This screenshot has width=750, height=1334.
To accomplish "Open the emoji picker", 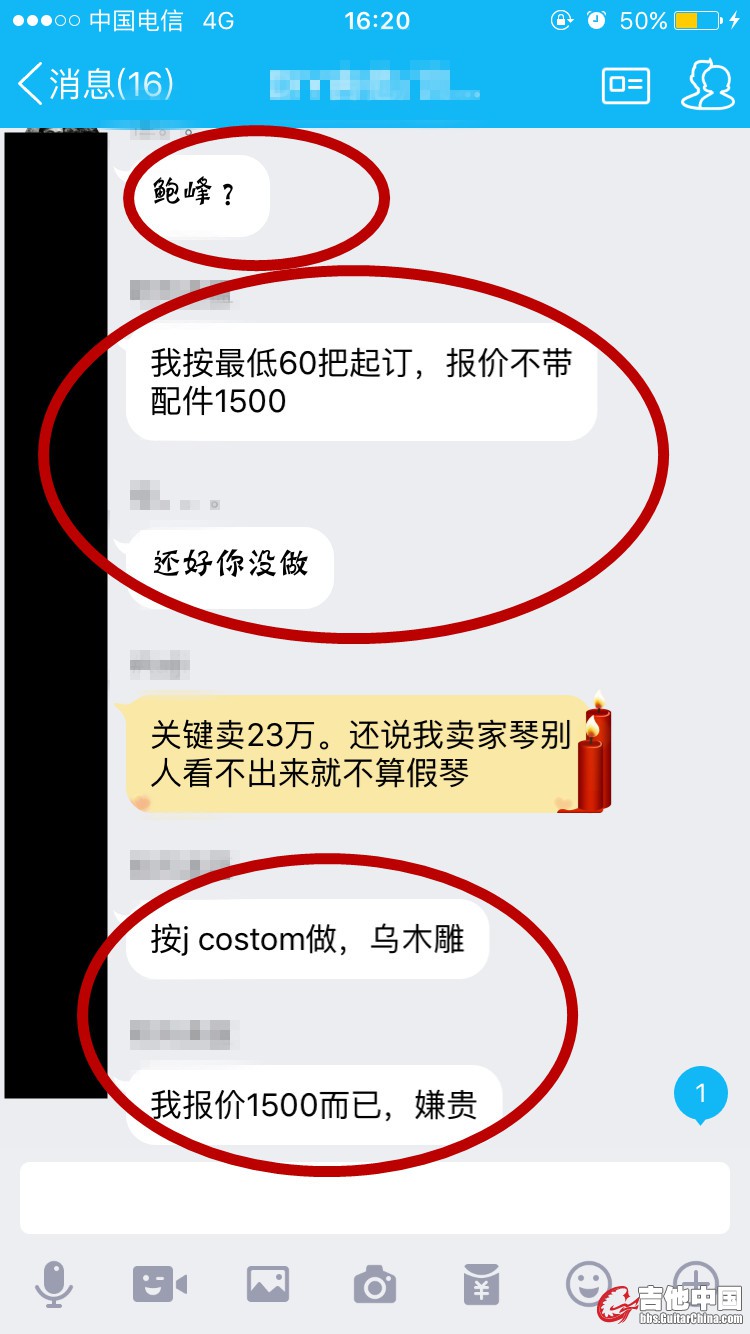I will (x=588, y=1281).
